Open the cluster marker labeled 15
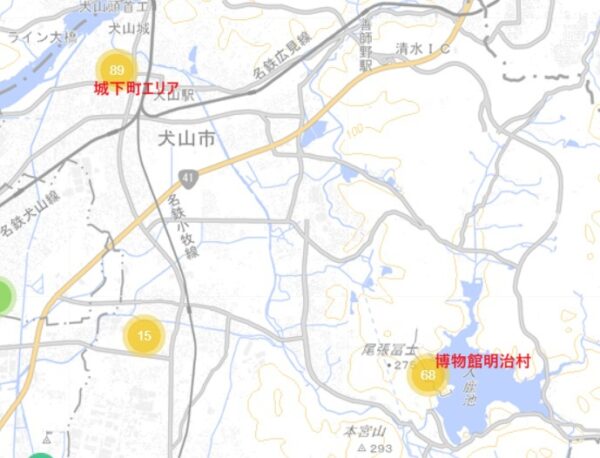This screenshot has height=458, width=600. pos(144,335)
